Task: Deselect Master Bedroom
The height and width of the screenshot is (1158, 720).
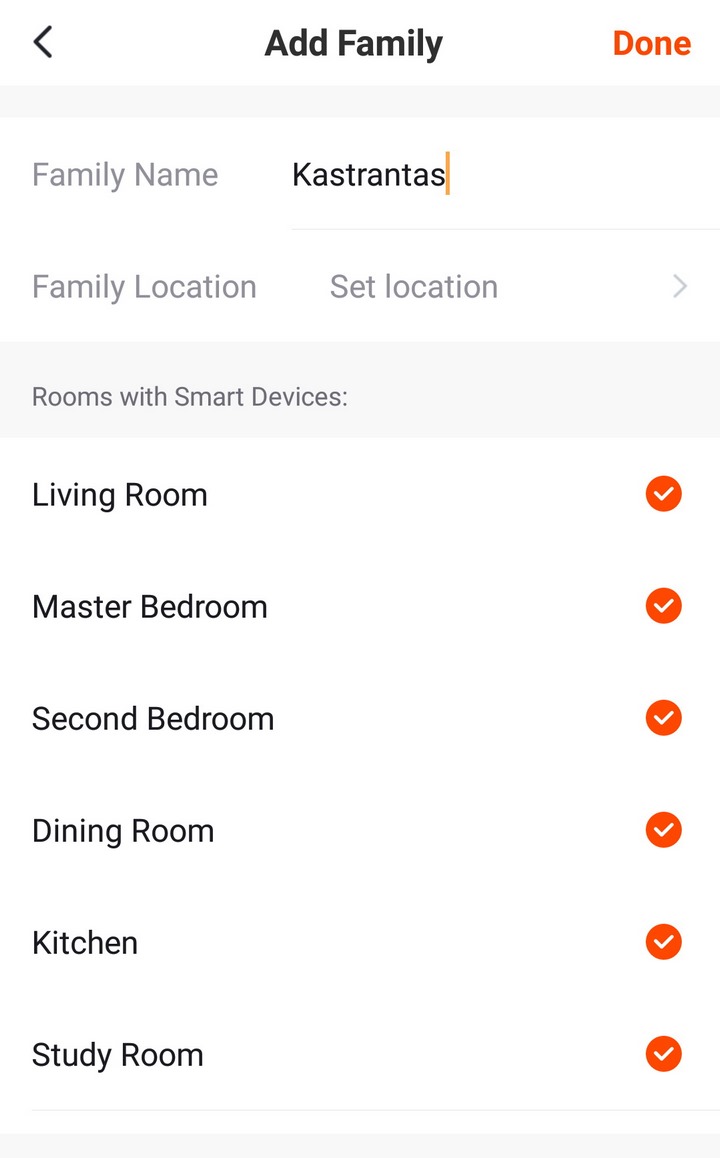Action: pos(663,606)
